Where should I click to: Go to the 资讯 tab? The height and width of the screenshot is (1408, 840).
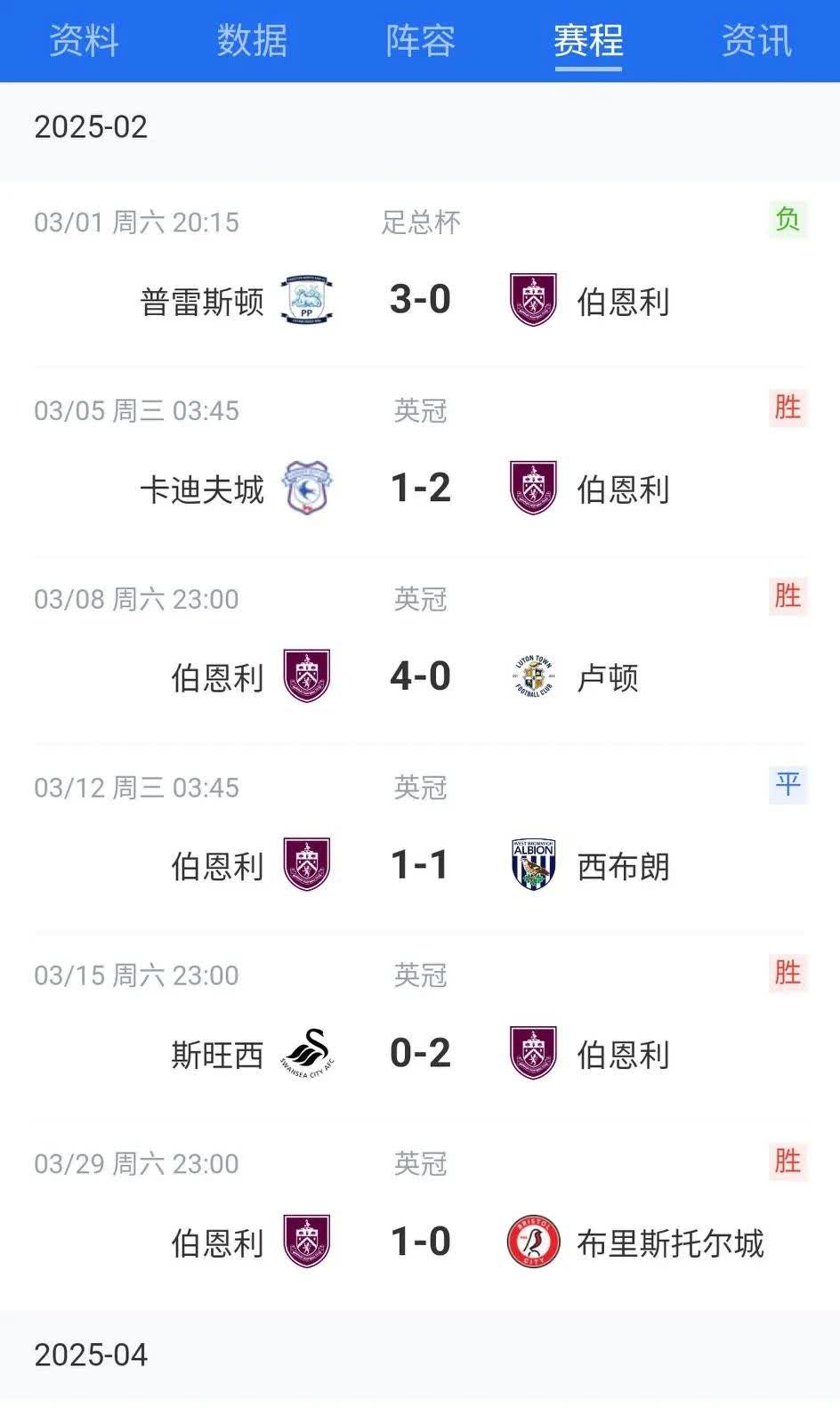coord(756,41)
